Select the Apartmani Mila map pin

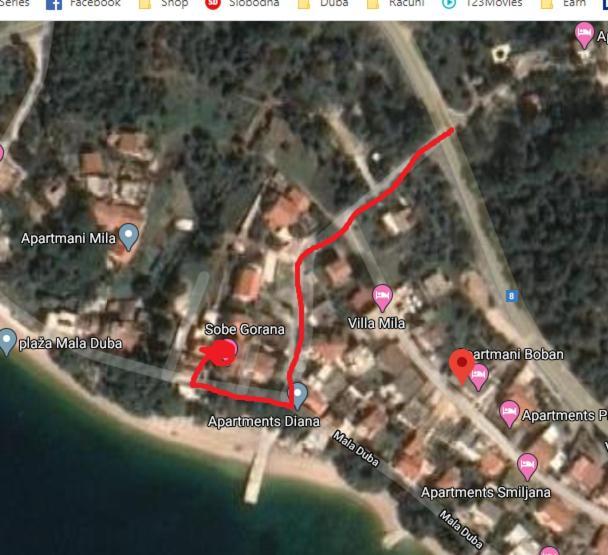coord(128,236)
